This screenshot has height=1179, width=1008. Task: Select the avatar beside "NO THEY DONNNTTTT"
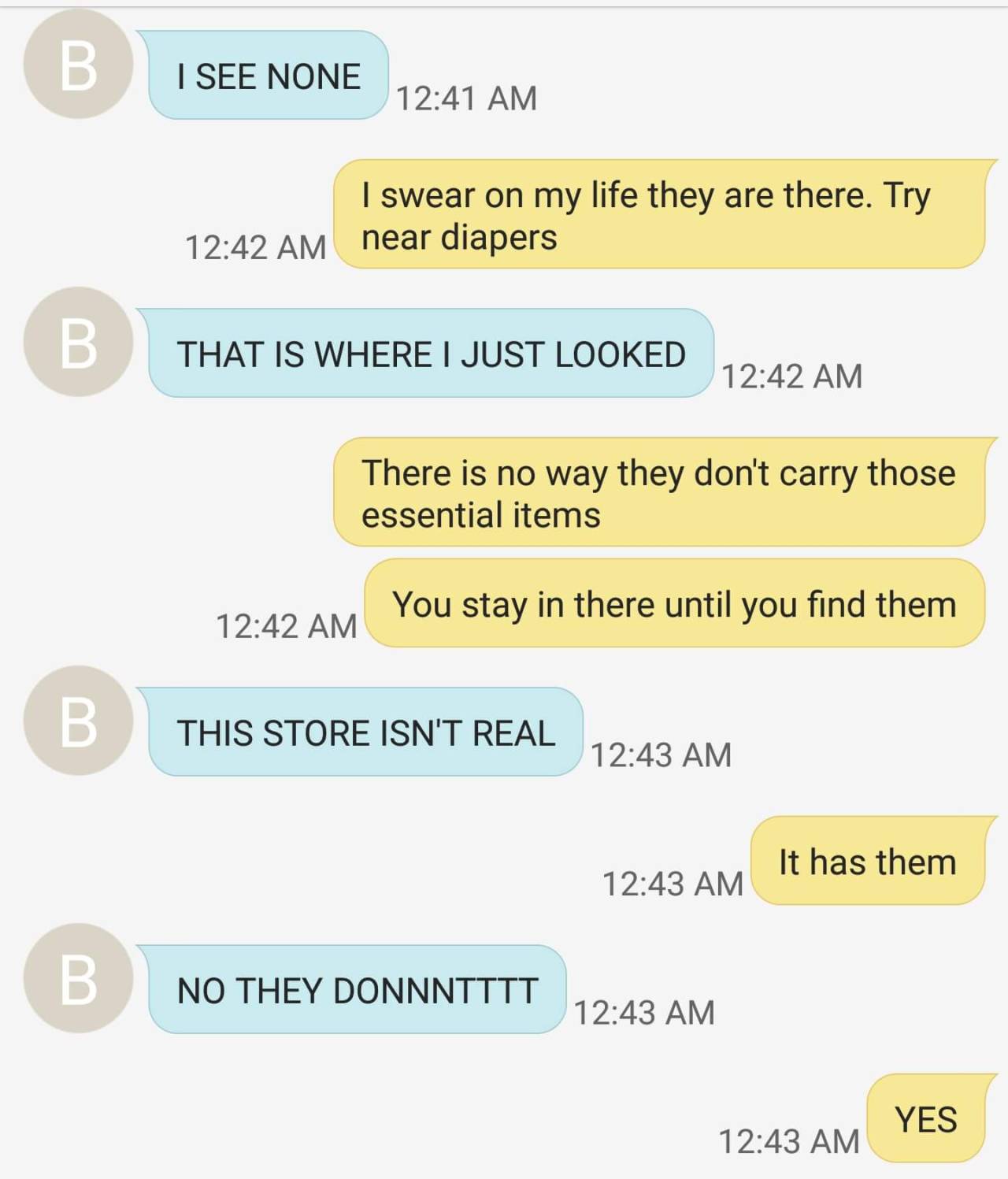[78, 978]
